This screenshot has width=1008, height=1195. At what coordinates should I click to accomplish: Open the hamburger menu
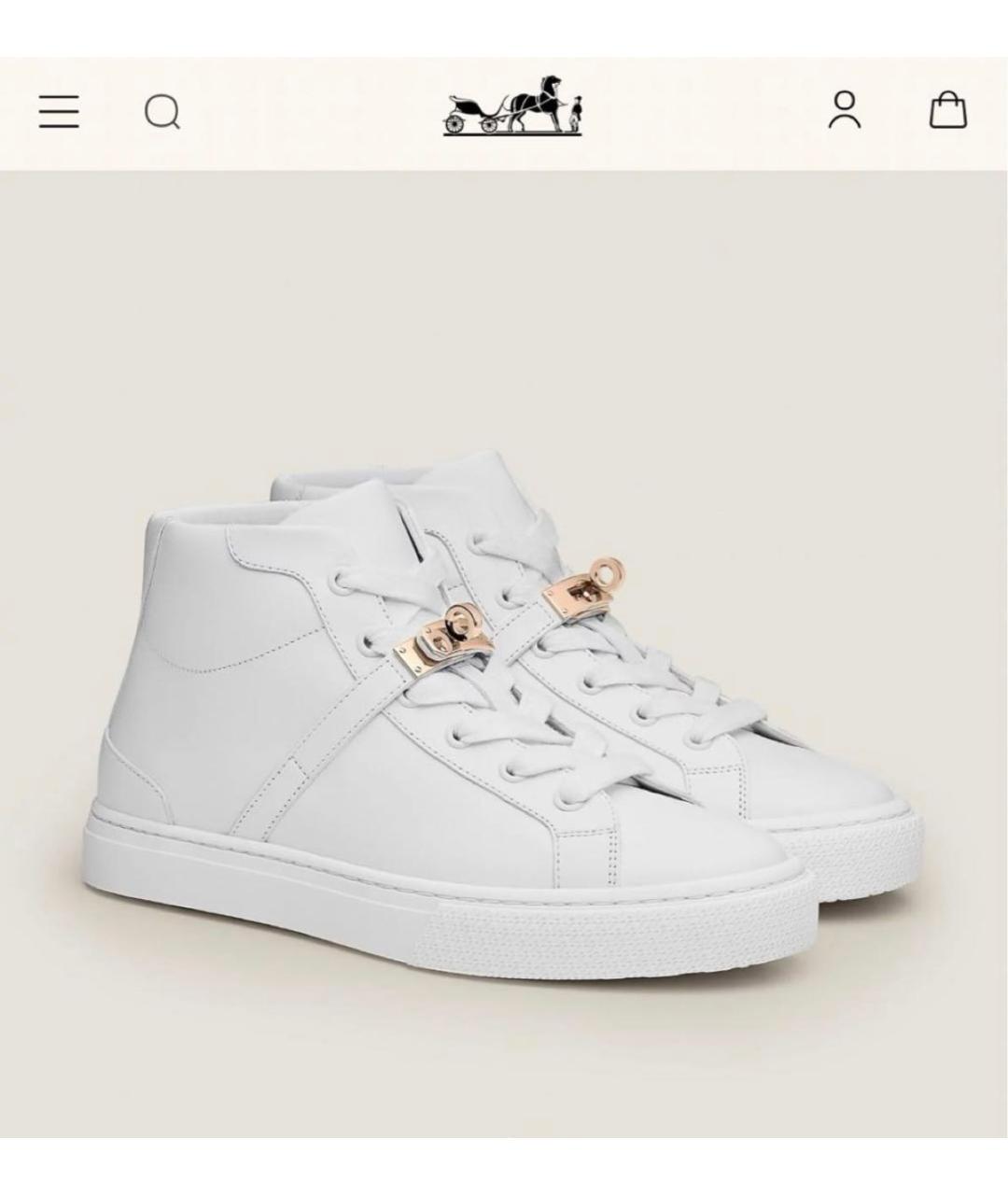click(x=59, y=111)
